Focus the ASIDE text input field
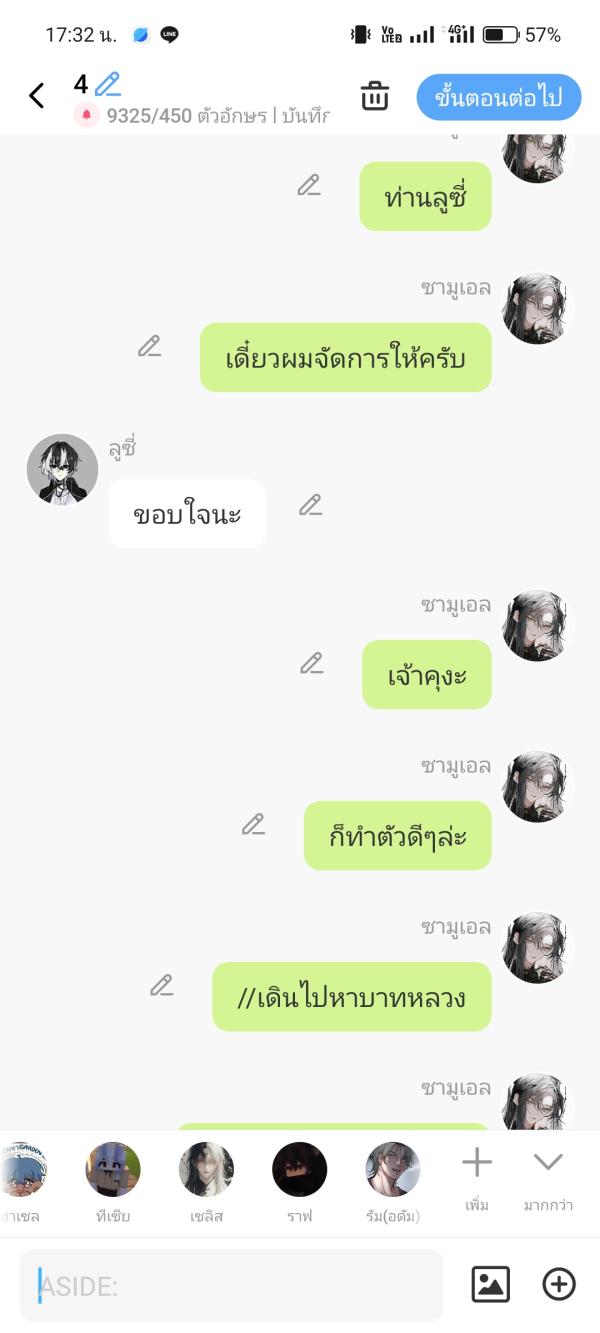 tap(231, 1285)
